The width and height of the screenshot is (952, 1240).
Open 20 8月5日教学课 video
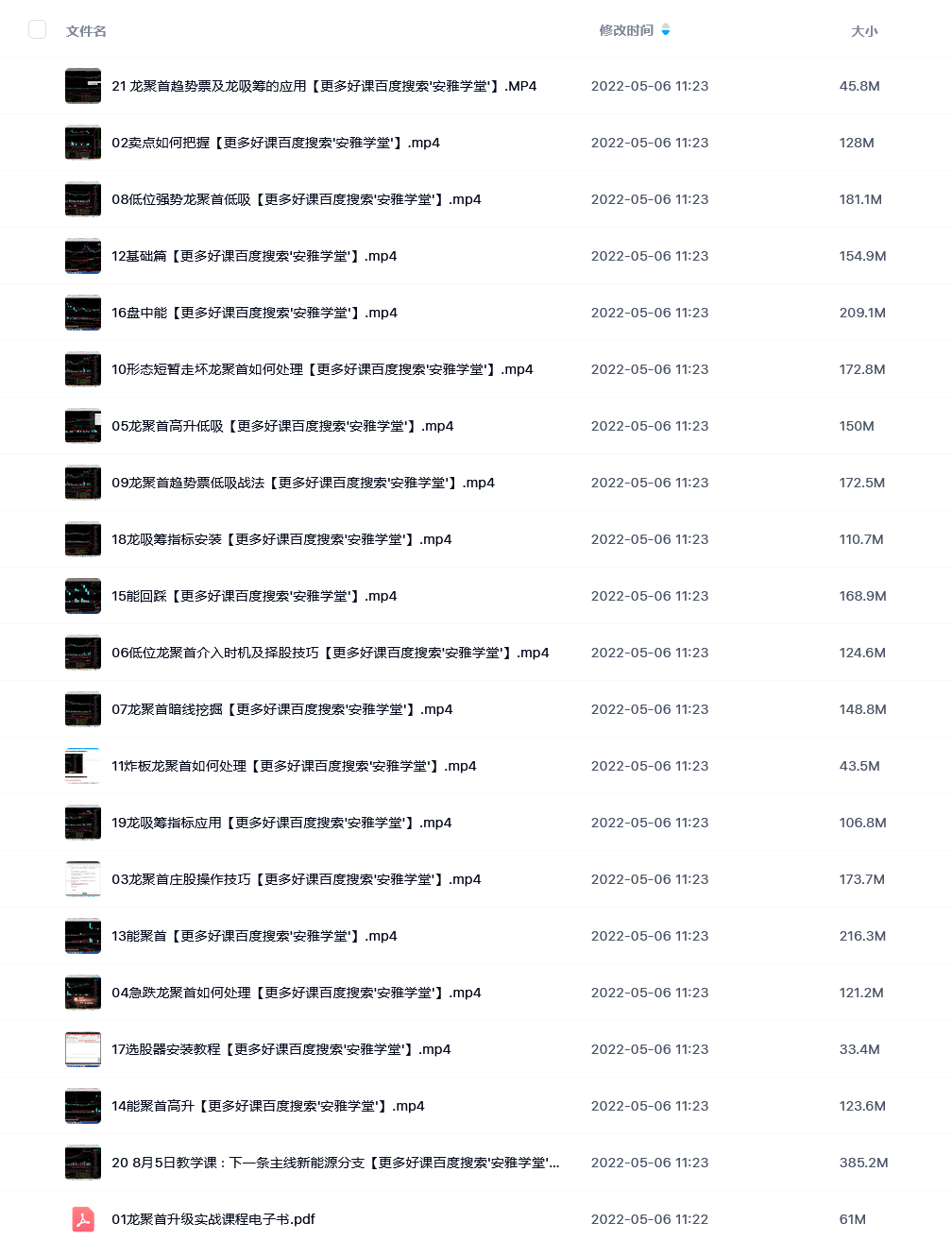[x=335, y=1163]
